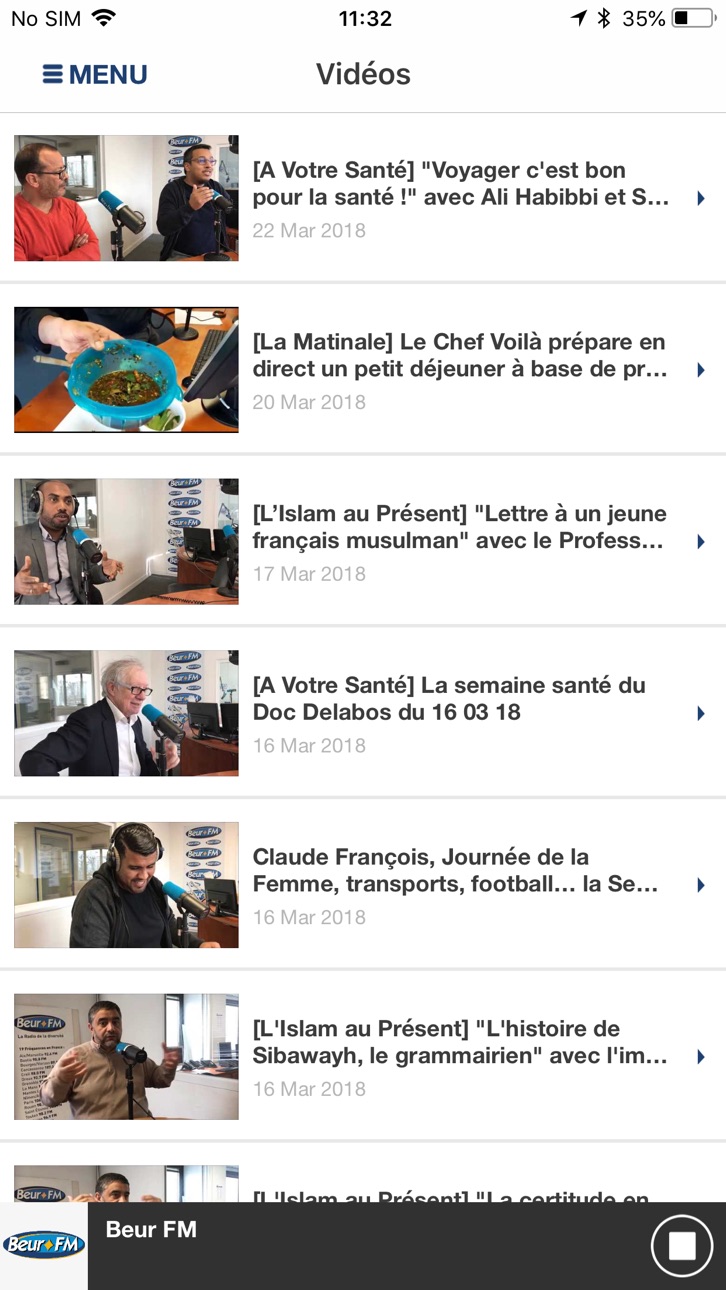Open the Claude François, Journée de la Femme video

363,885
